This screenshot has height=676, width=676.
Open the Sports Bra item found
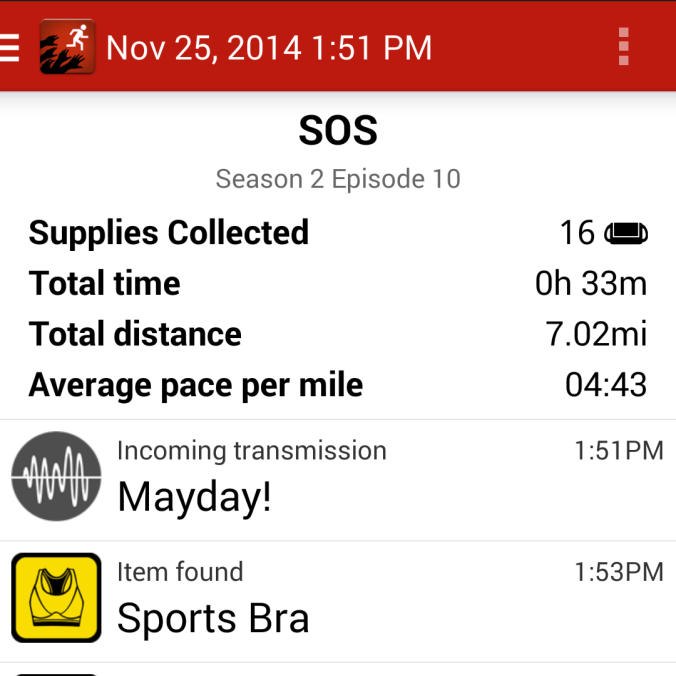[338, 600]
